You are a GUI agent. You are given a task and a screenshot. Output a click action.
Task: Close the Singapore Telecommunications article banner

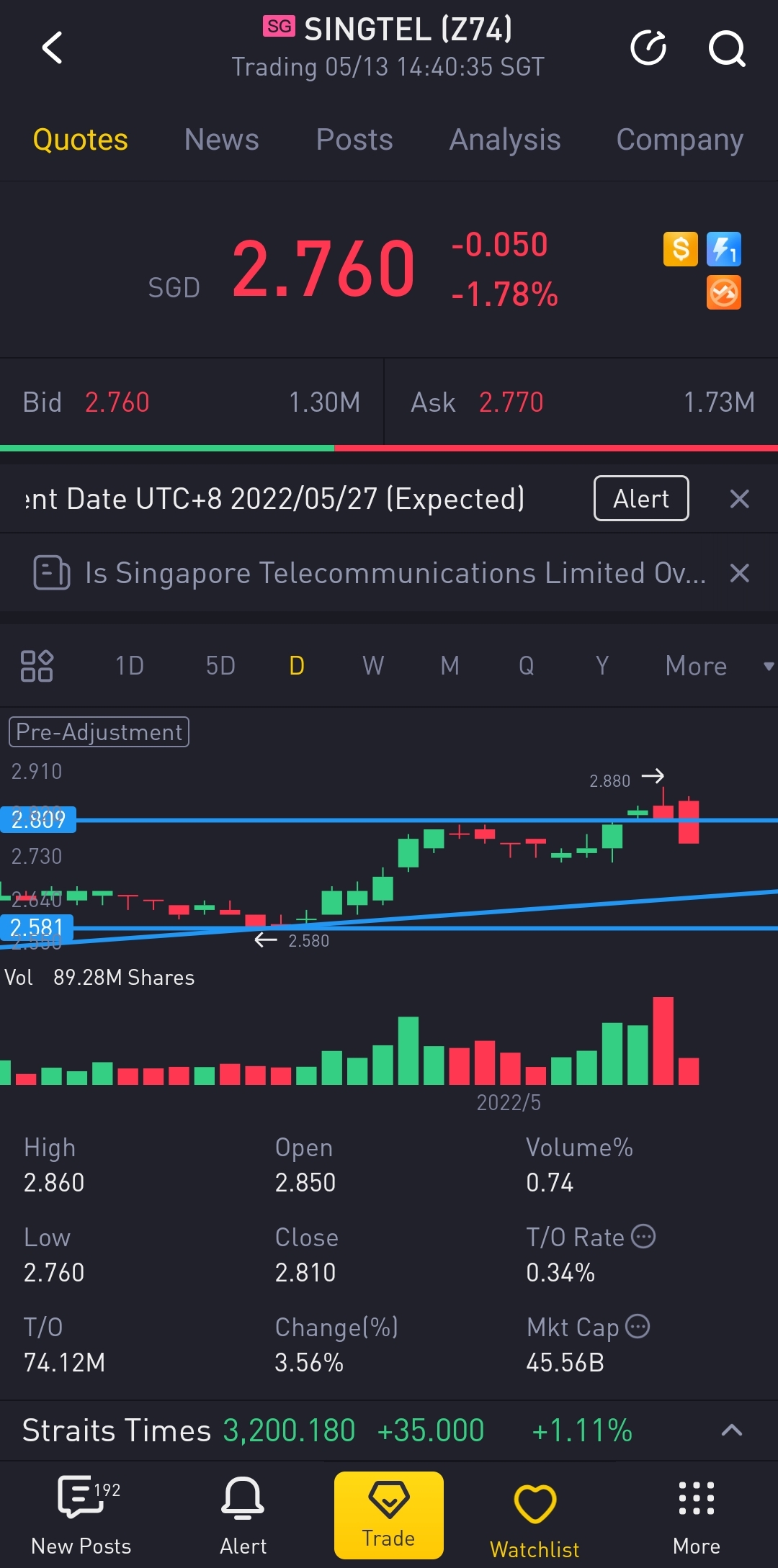[740, 573]
